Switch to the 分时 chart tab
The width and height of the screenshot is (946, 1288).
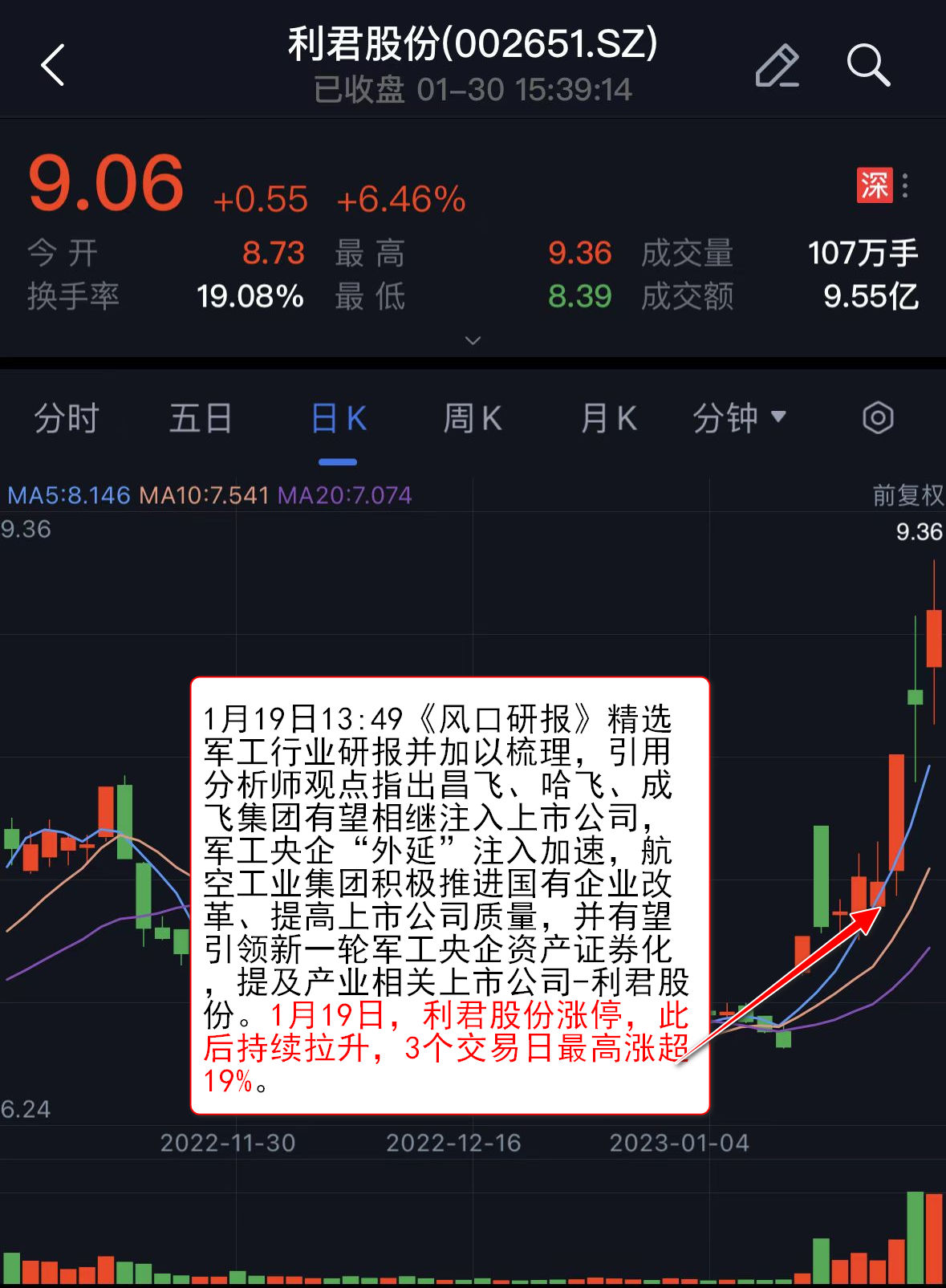click(66, 418)
